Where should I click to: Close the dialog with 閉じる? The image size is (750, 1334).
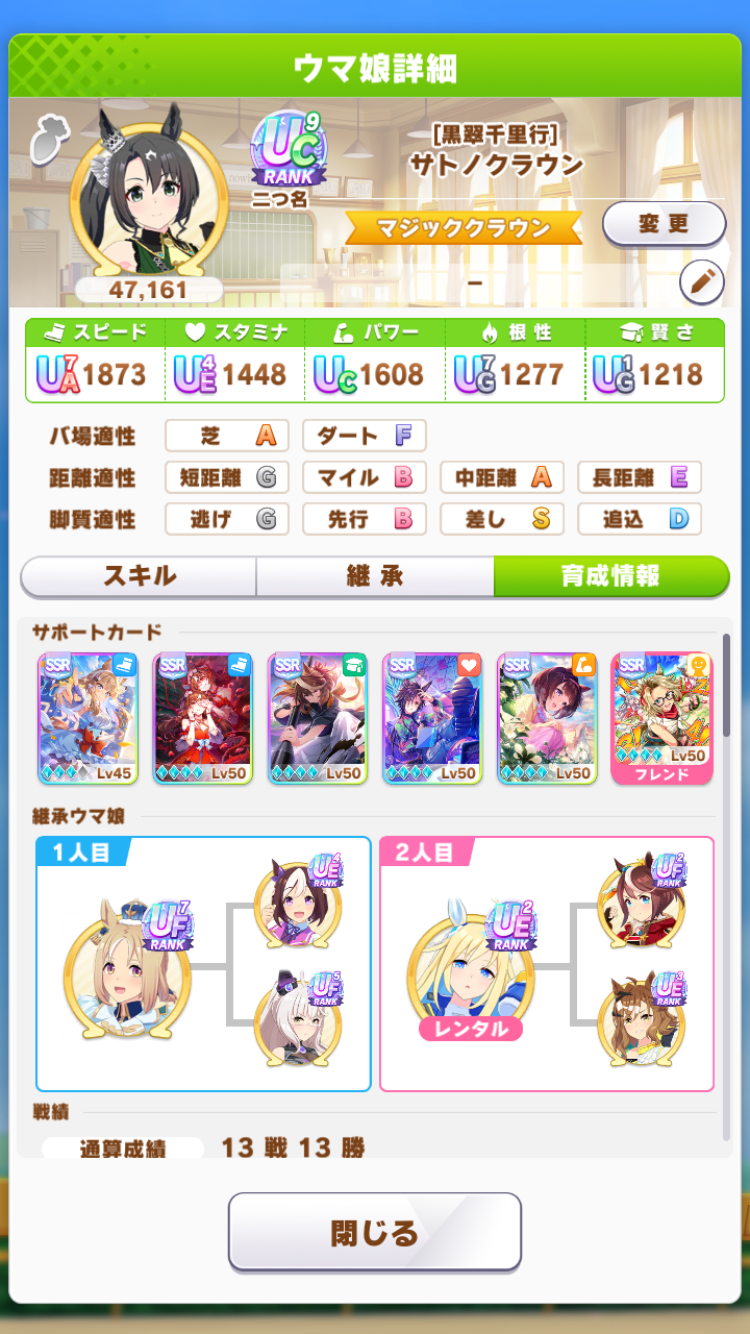point(375,1232)
